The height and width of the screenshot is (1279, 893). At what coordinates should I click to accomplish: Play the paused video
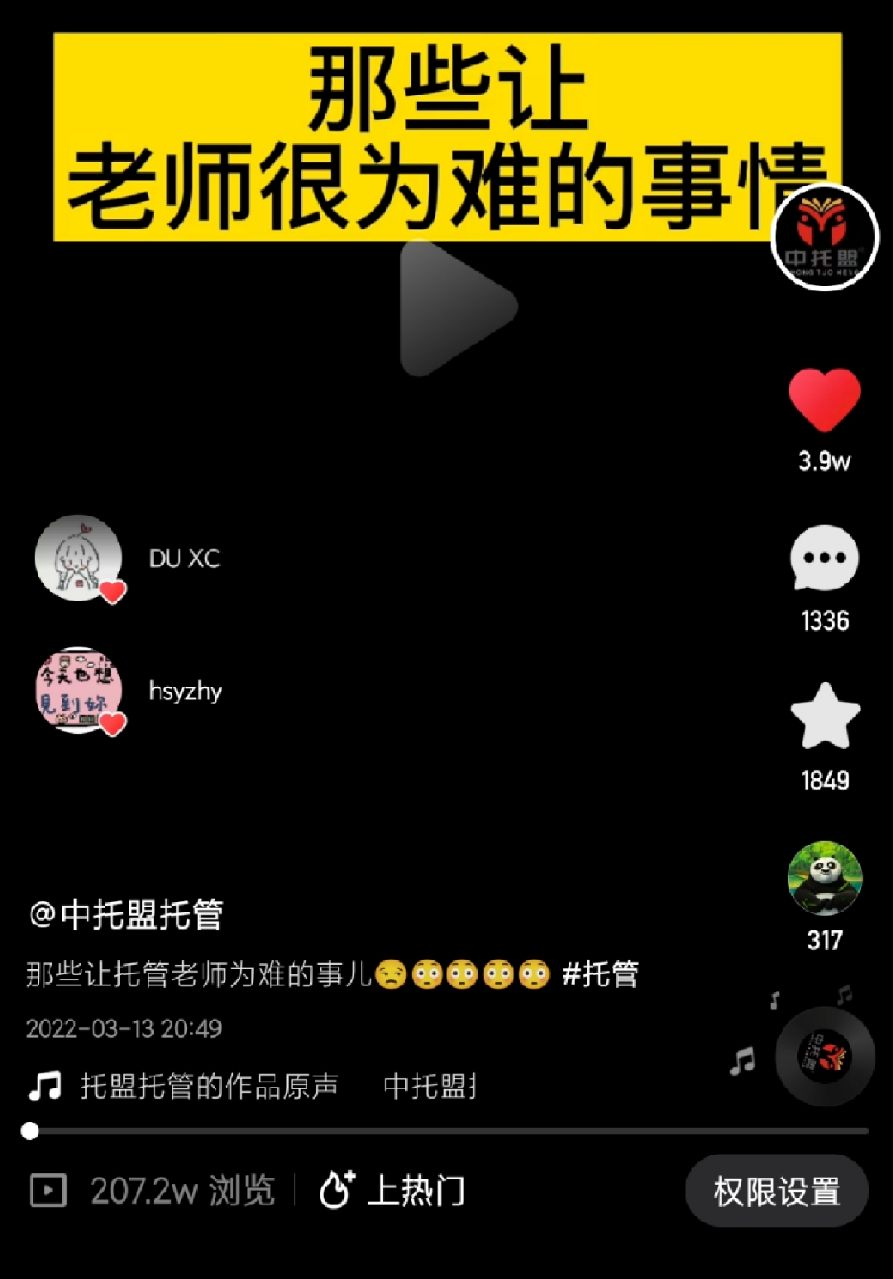pos(456,308)
